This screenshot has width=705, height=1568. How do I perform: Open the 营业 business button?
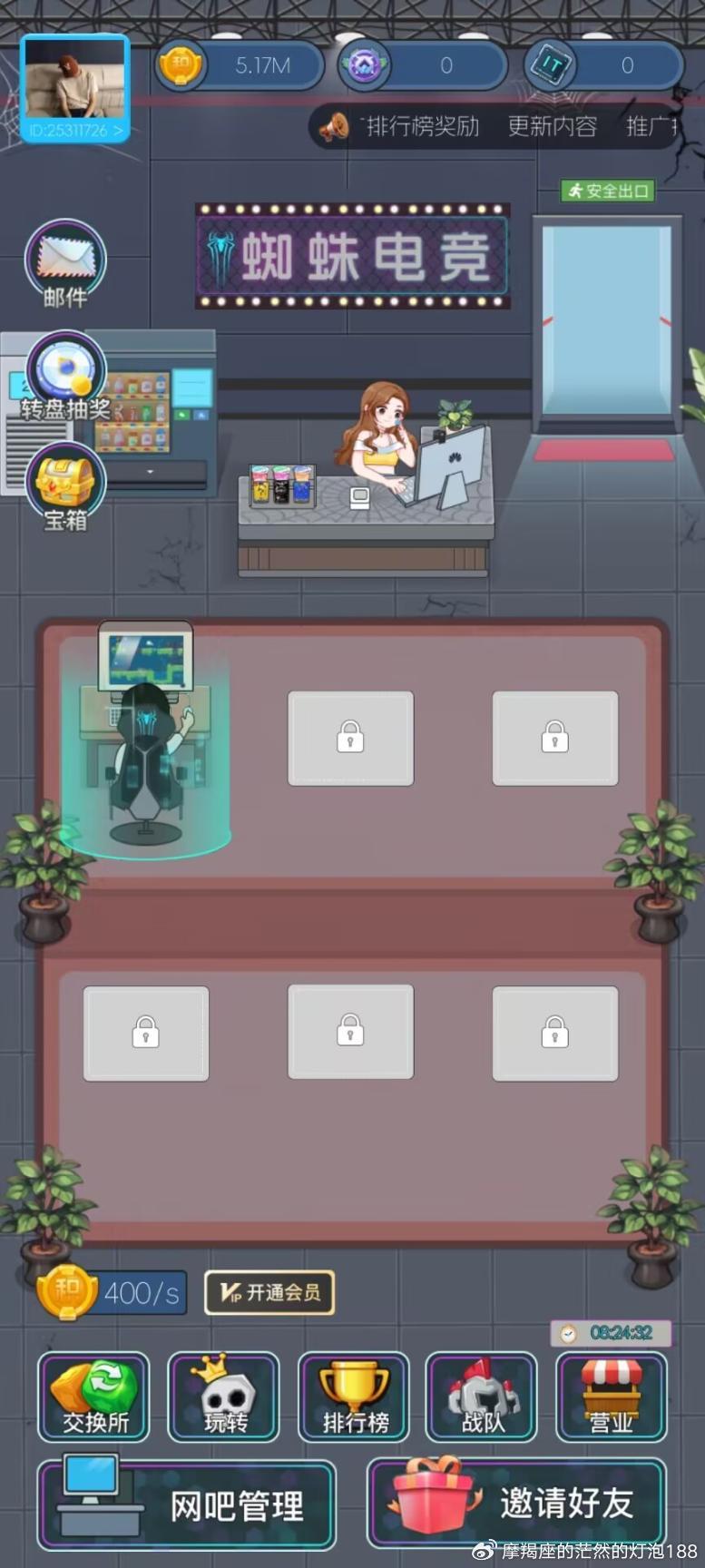[612, 1397]
